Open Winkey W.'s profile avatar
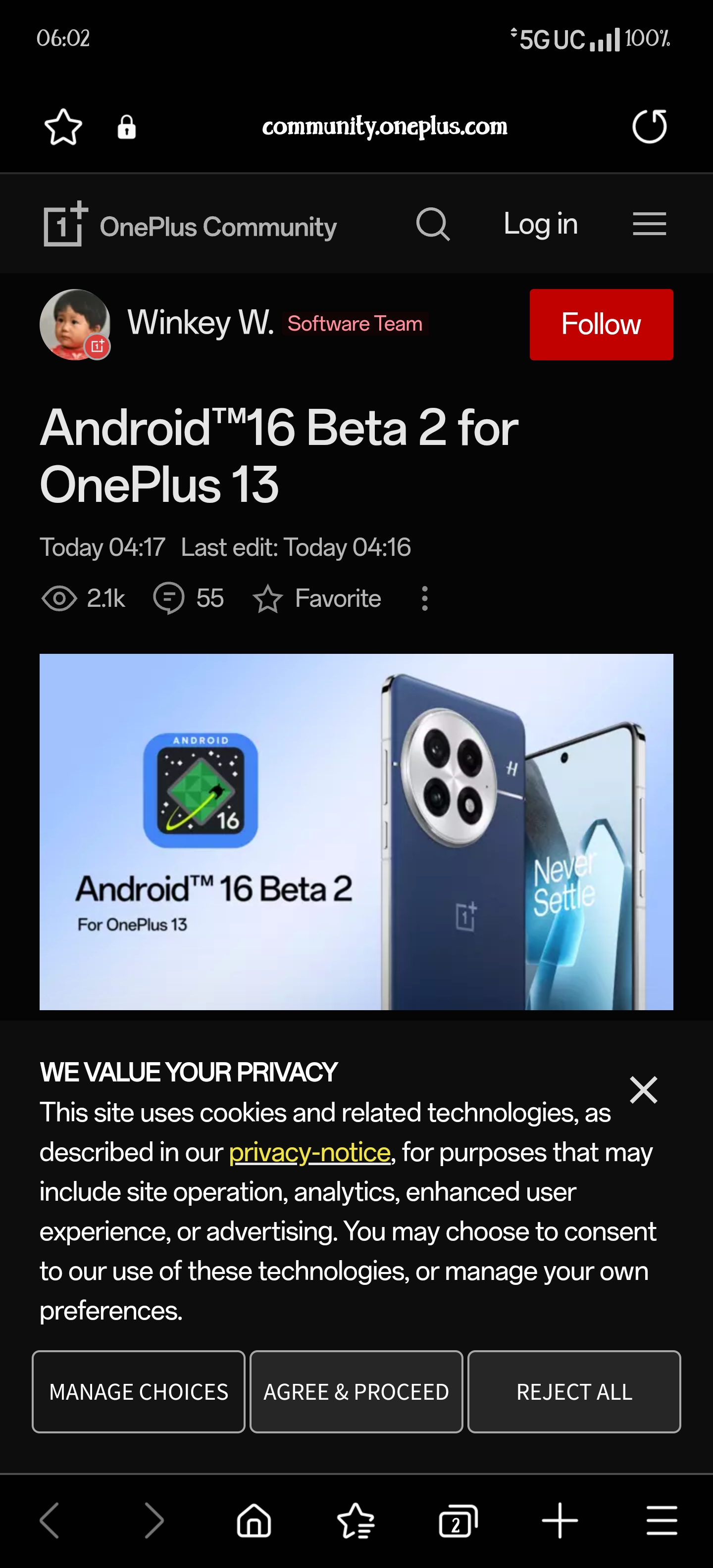This screenshot has height=1568, width=713. click(x=75, y=324)
